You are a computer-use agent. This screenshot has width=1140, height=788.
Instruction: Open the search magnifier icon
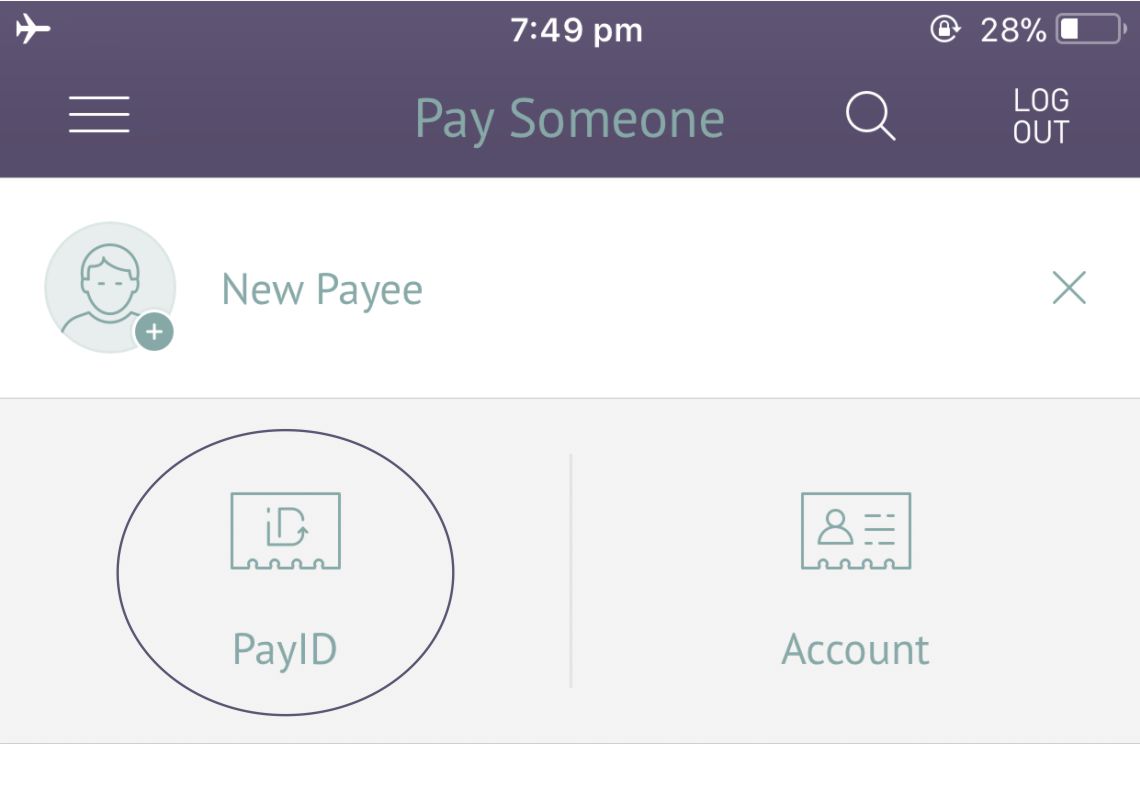coord(870,116)
